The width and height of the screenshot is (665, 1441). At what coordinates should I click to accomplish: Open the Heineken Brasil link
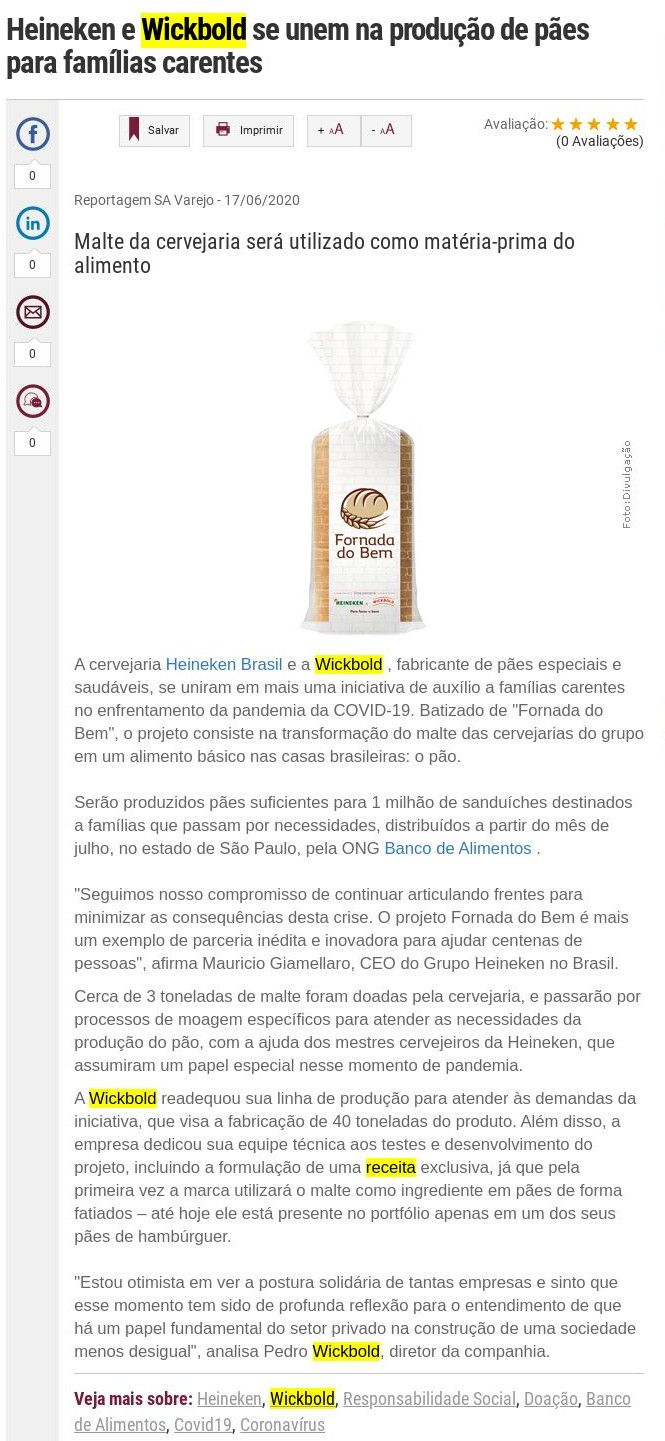[224, 664]
